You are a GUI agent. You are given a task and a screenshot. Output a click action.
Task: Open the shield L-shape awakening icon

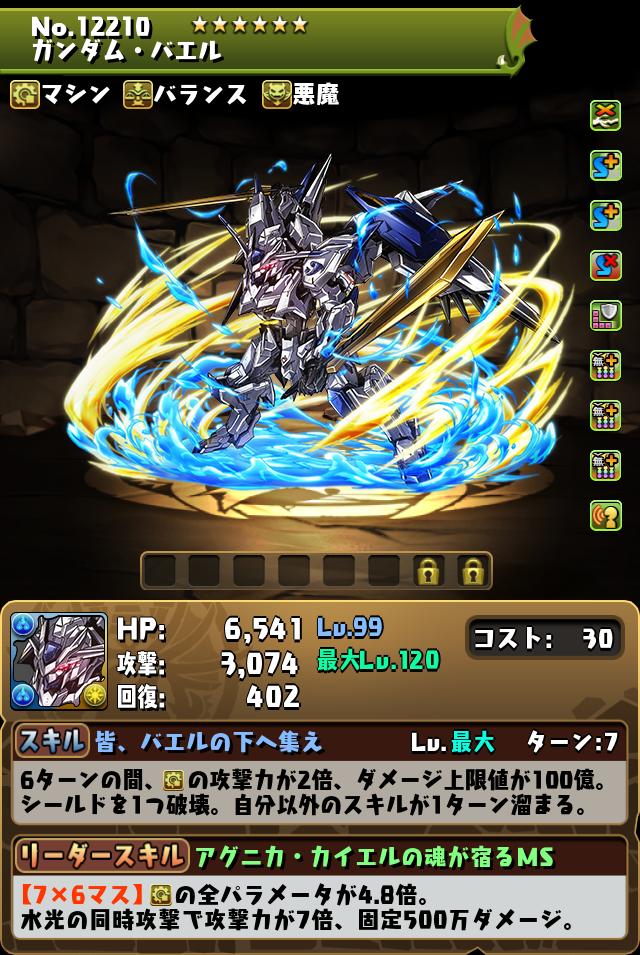605,315
